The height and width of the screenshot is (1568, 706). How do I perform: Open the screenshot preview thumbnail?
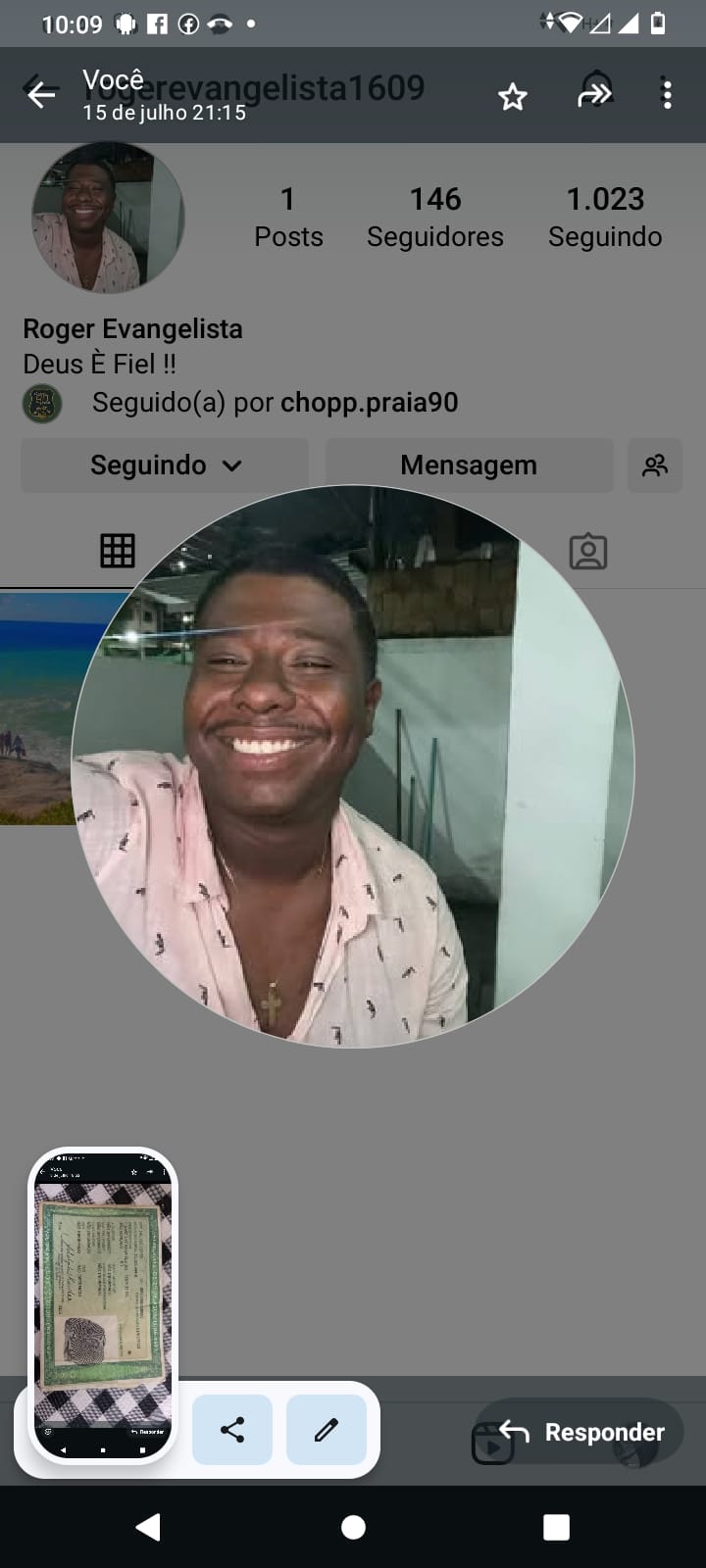[x=103, y=1305]
